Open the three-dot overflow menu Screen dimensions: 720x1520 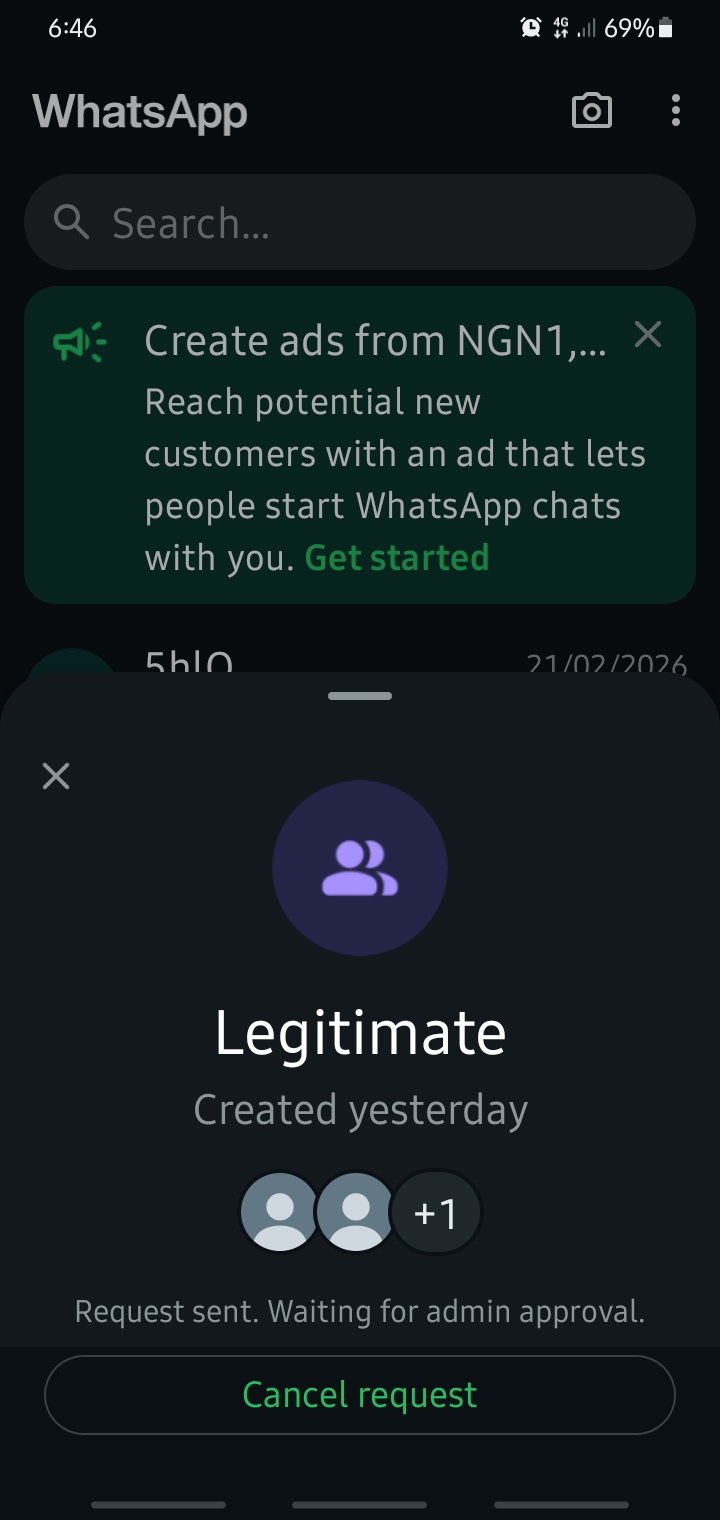(x=676, y=111)
